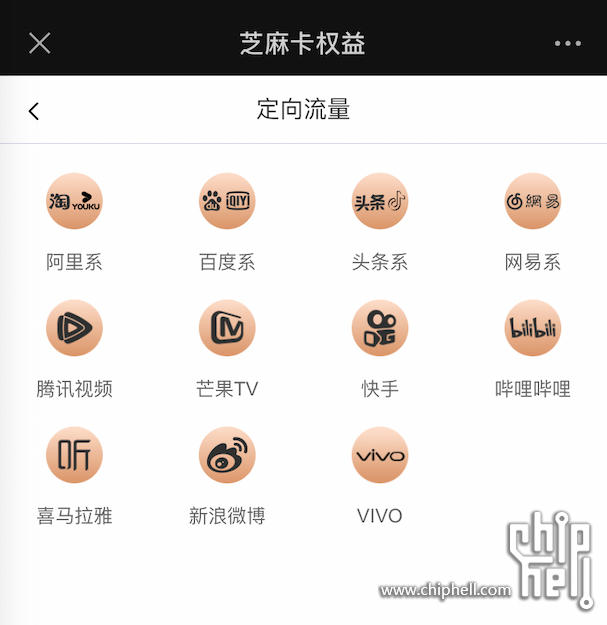Tap the 哔哩哔哩 icon
The width and height of the screenshot is (607, 625).
coord(533,329)
